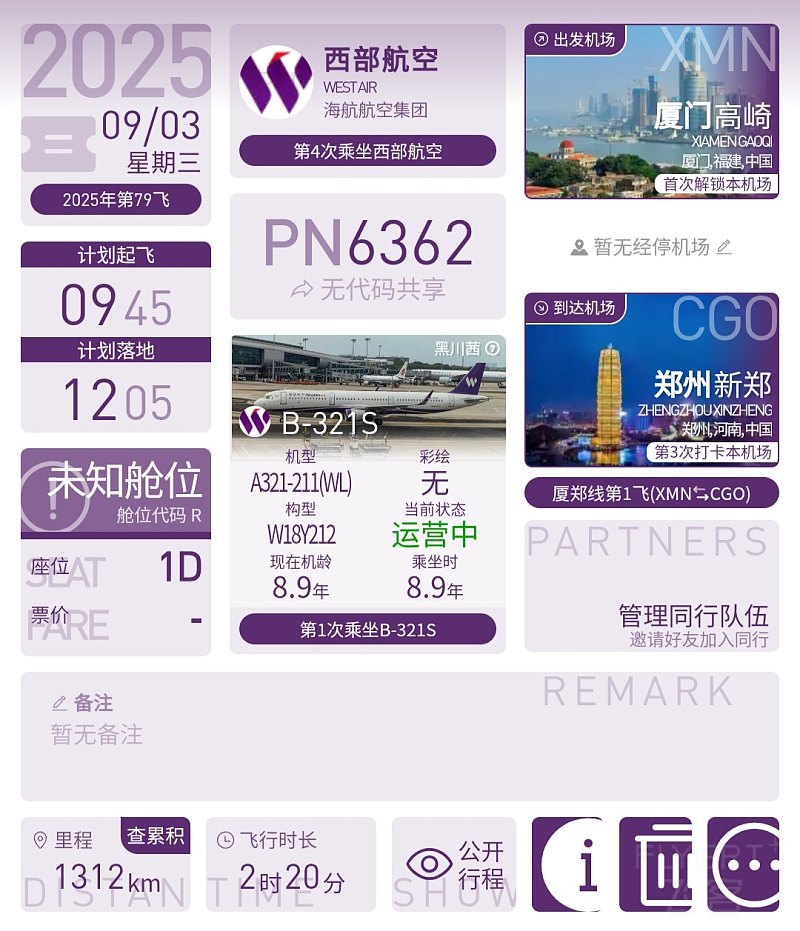Open 厦郑线第1飞 route details
The image size is (800, 931).
(651, 492)
